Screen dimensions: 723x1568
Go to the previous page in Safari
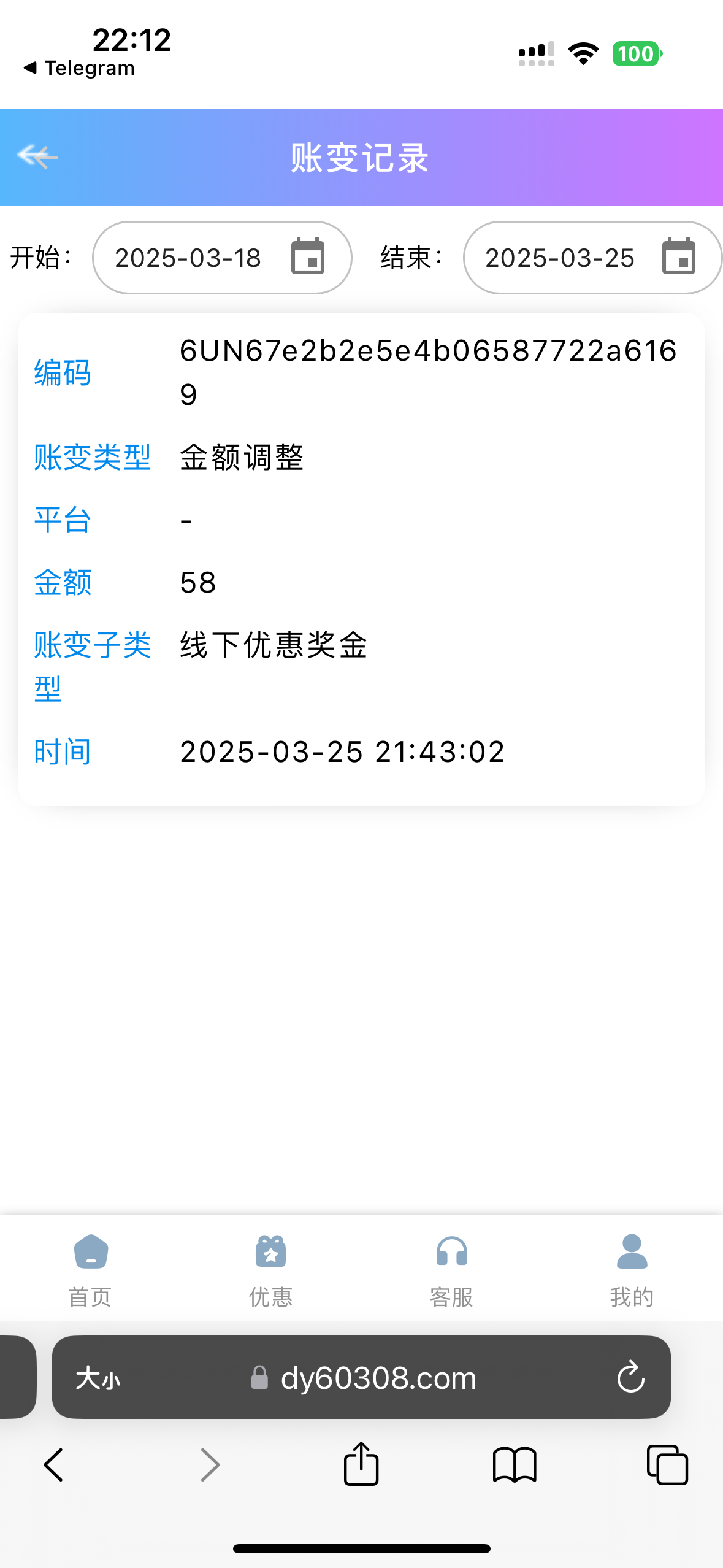[x=54, y=1465]
